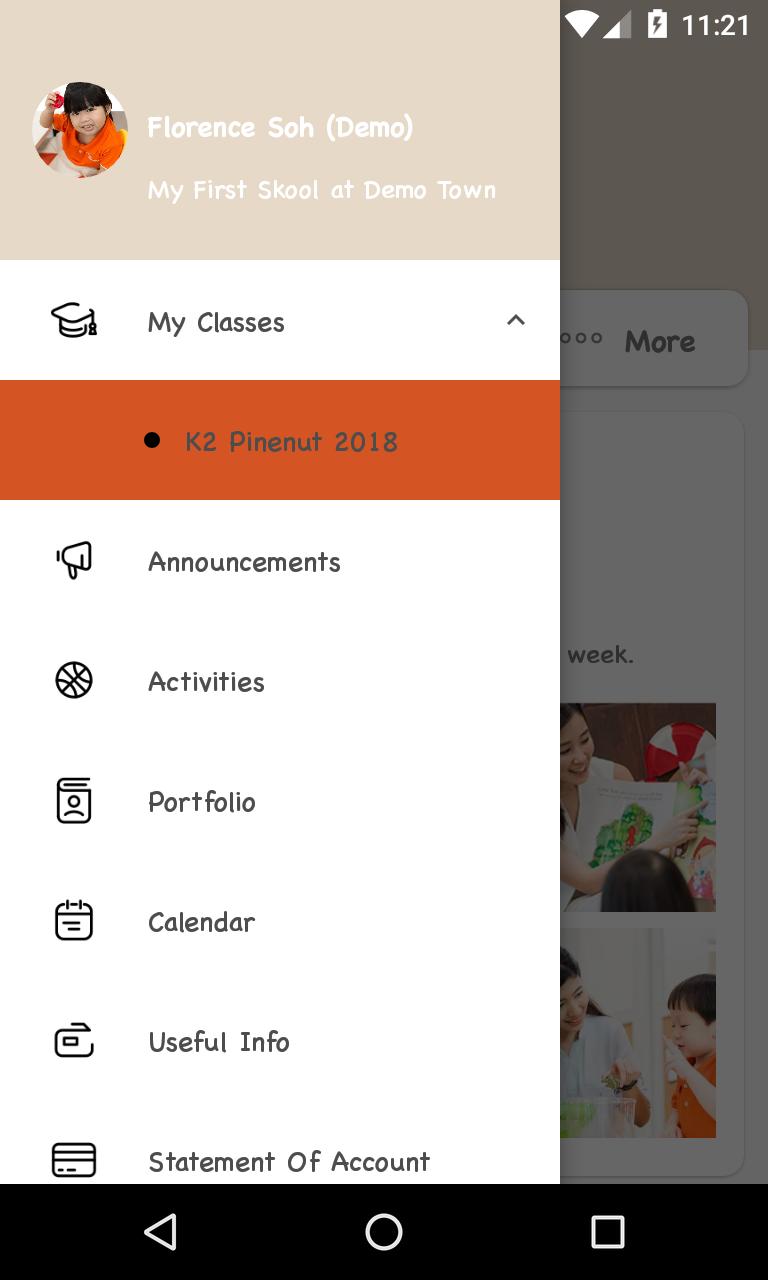Open Announcements from the drawer
Screen dimensions: 768x1280
click(244, 562)
